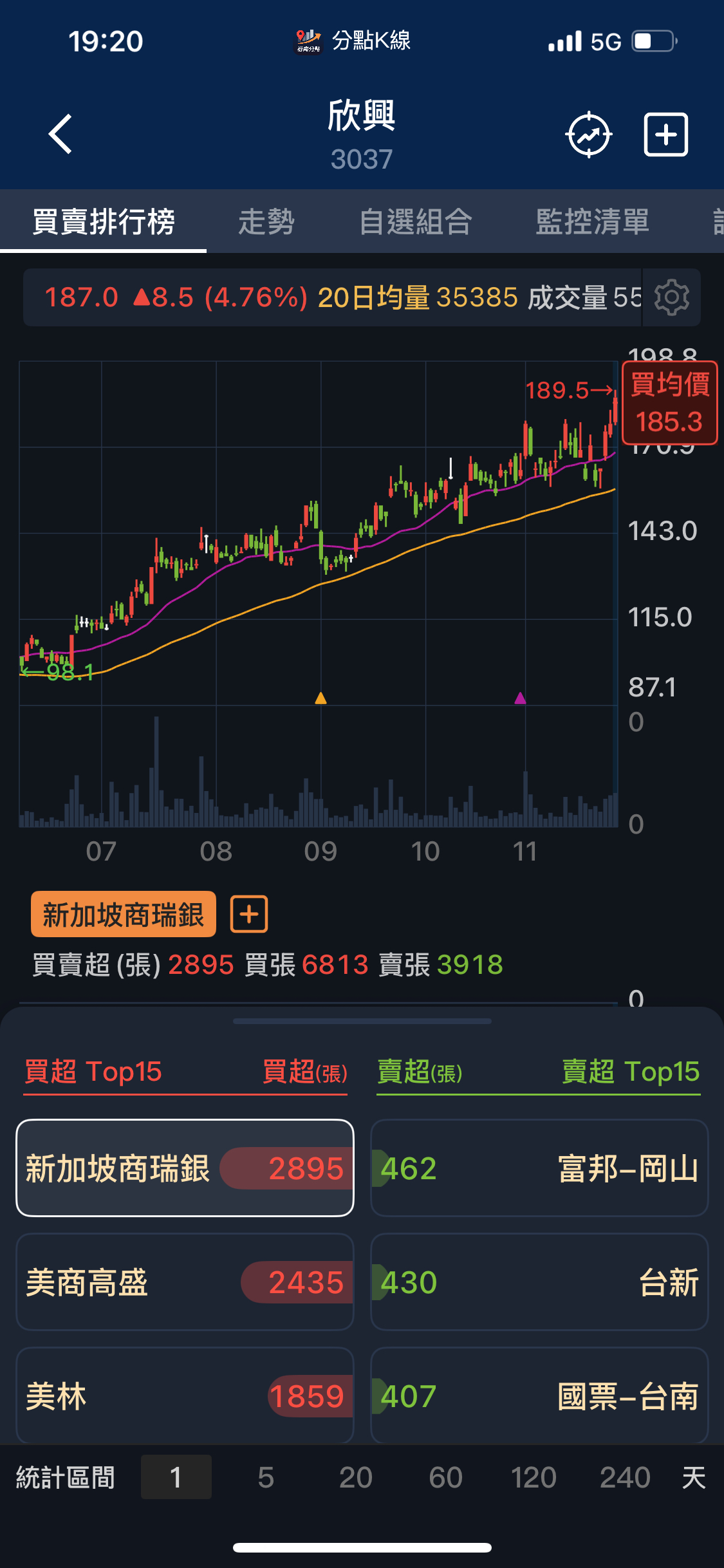The image size is (724, 1568).
Task: Set the statistics interval to 5 days
Action: tap(266, 1477)
